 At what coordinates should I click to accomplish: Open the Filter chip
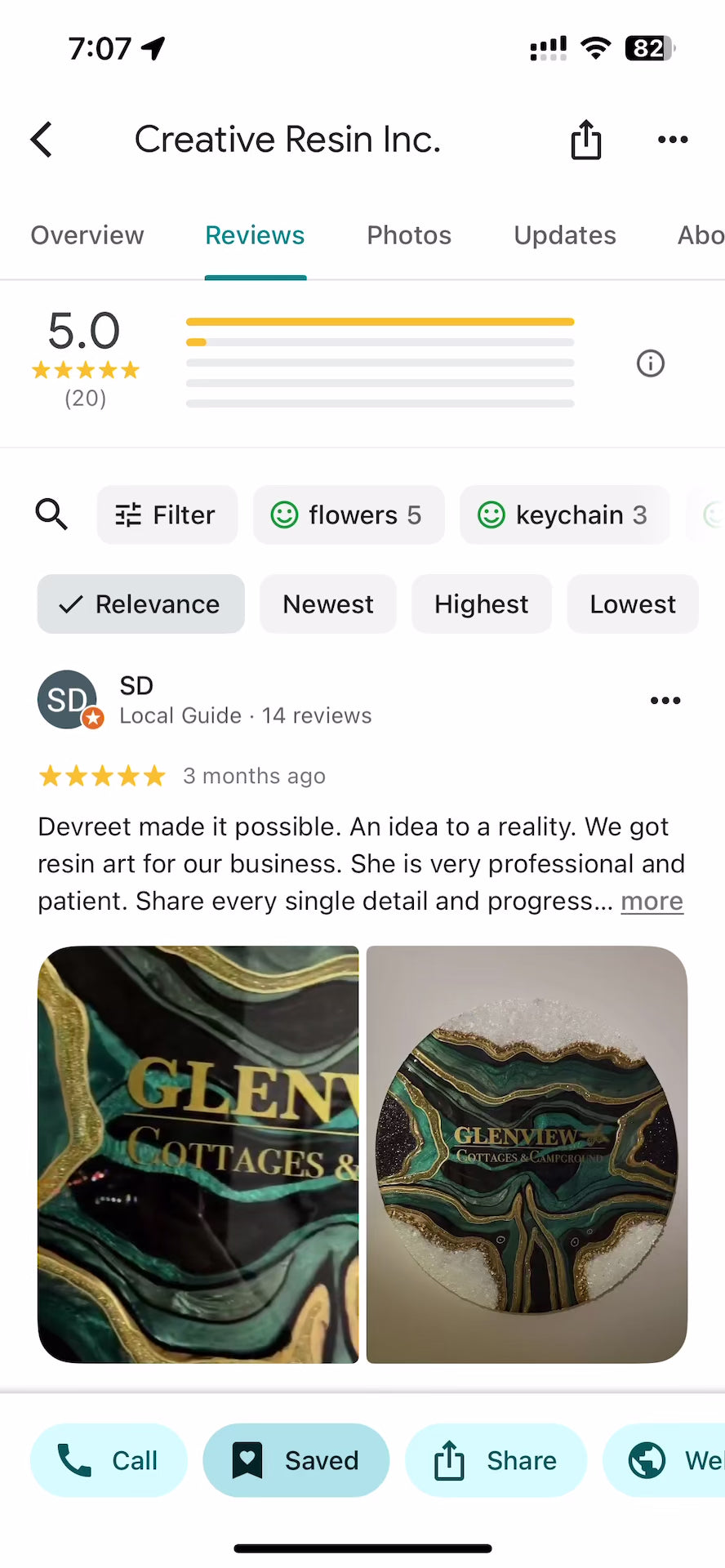click(x=167, y=514)
